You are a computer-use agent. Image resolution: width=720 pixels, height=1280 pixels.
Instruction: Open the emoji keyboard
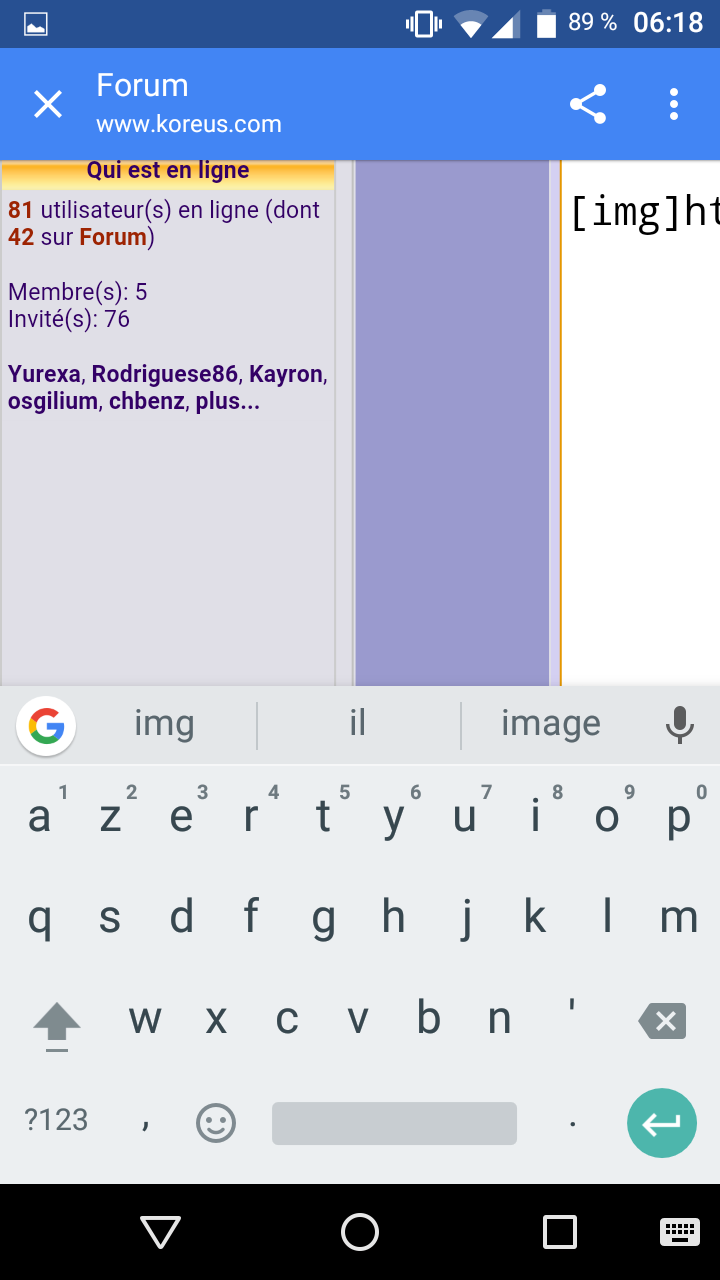pos(215,1123)
